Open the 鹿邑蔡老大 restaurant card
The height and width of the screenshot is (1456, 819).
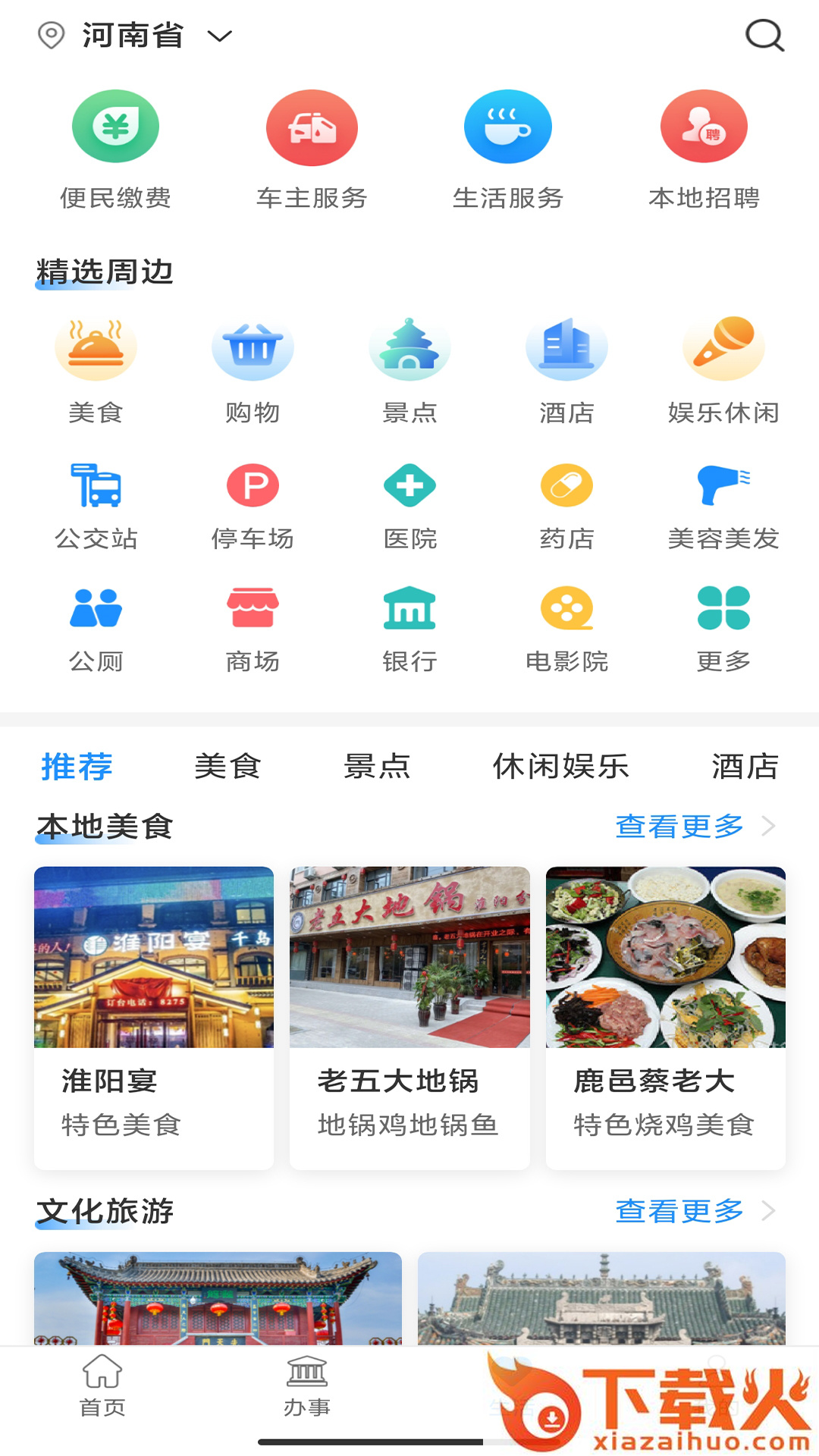[665, 1016]
